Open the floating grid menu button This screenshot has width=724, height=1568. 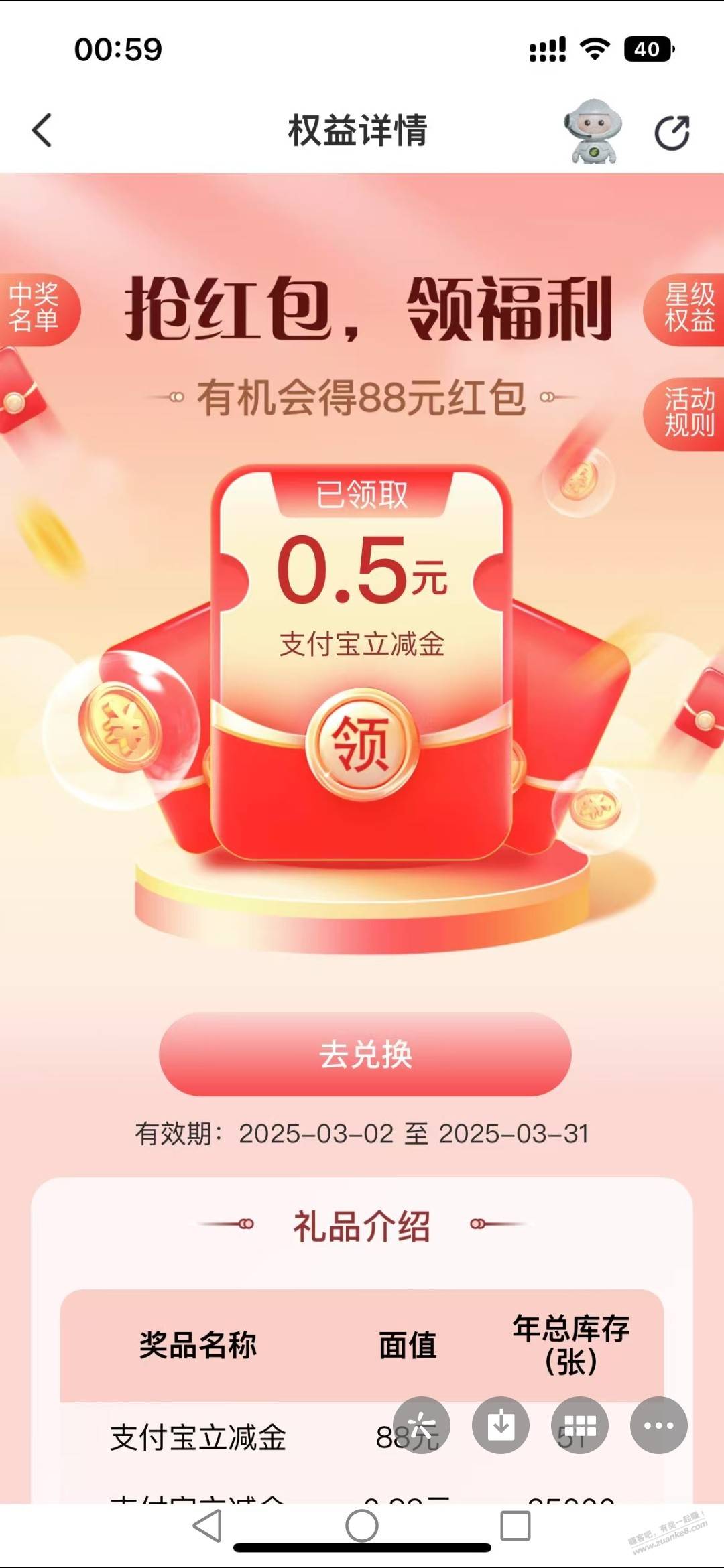(x=580, y=1425)
